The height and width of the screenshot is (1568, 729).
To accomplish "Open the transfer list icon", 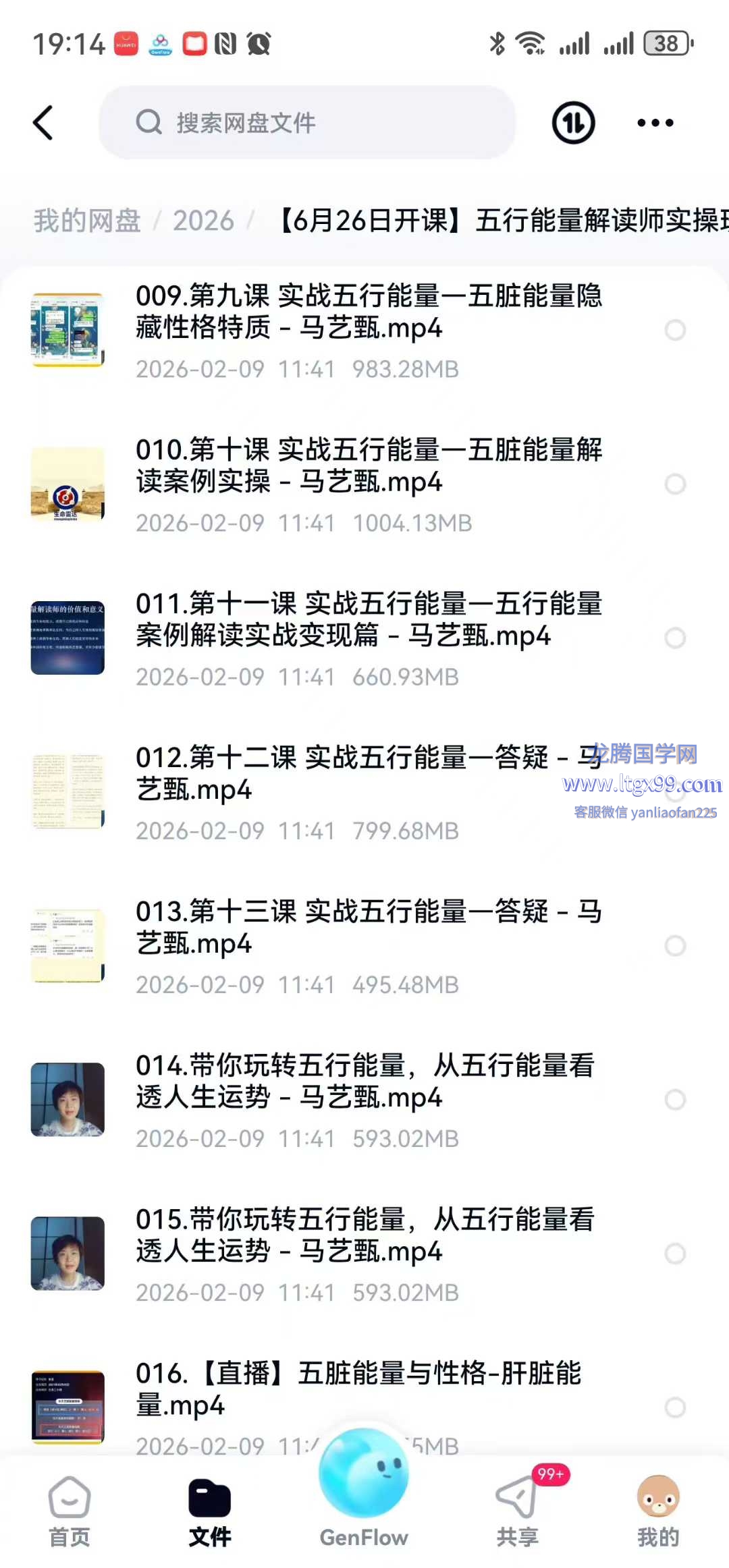I will coord(573,123).
